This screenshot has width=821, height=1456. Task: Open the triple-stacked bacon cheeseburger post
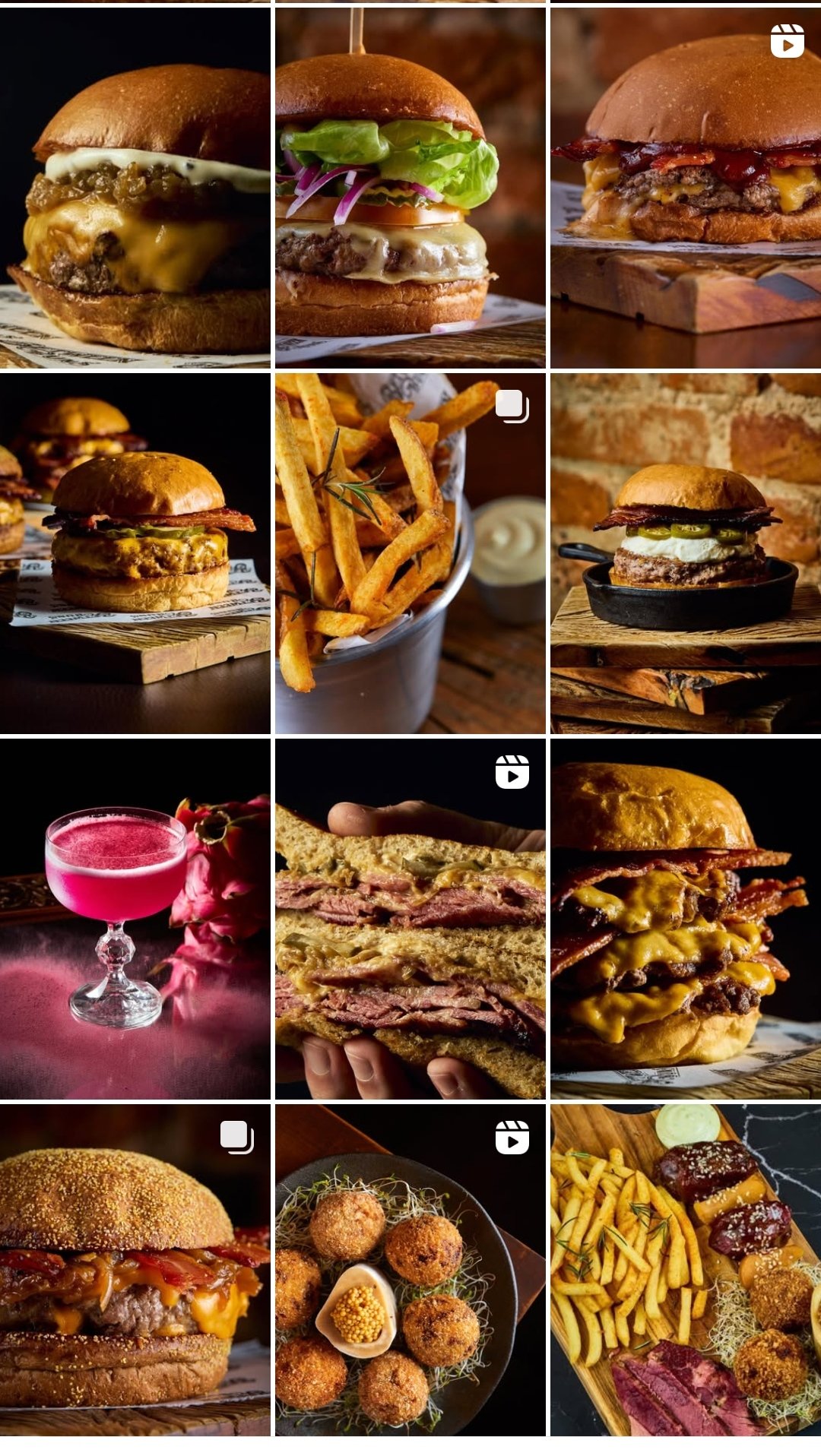click(x=685, y=919)
